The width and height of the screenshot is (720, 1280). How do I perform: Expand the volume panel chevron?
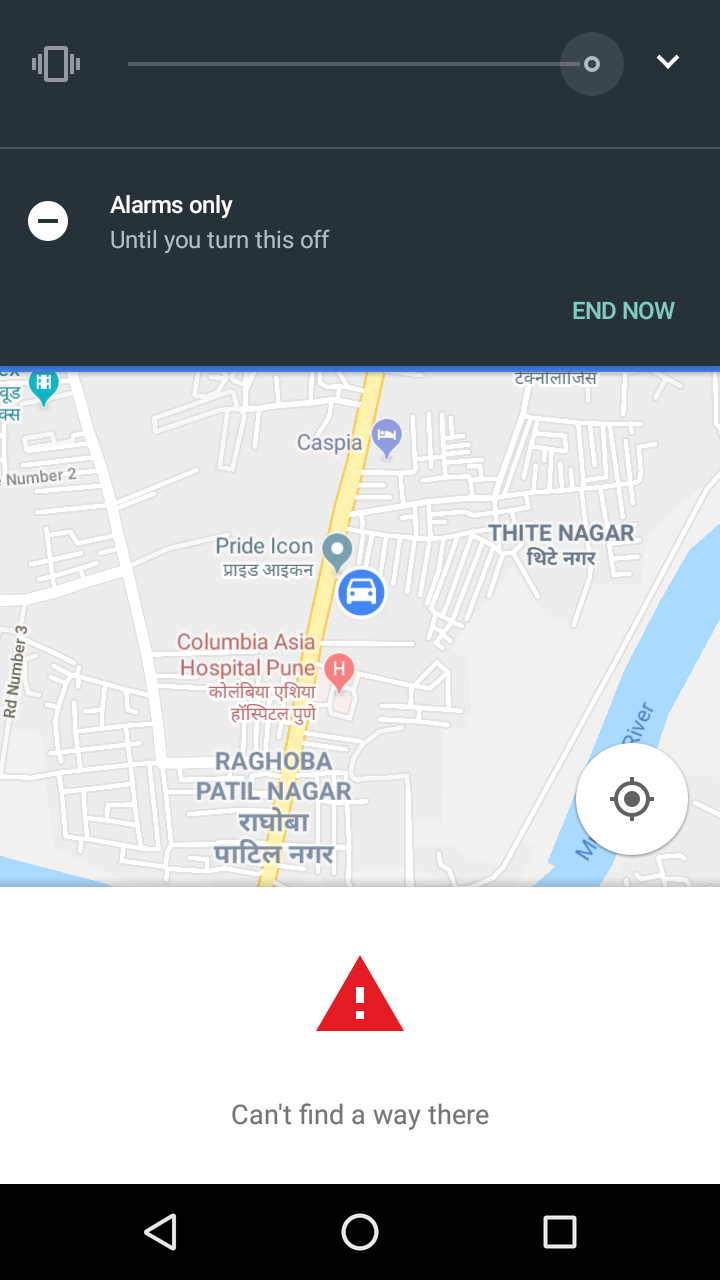[667, 63]
